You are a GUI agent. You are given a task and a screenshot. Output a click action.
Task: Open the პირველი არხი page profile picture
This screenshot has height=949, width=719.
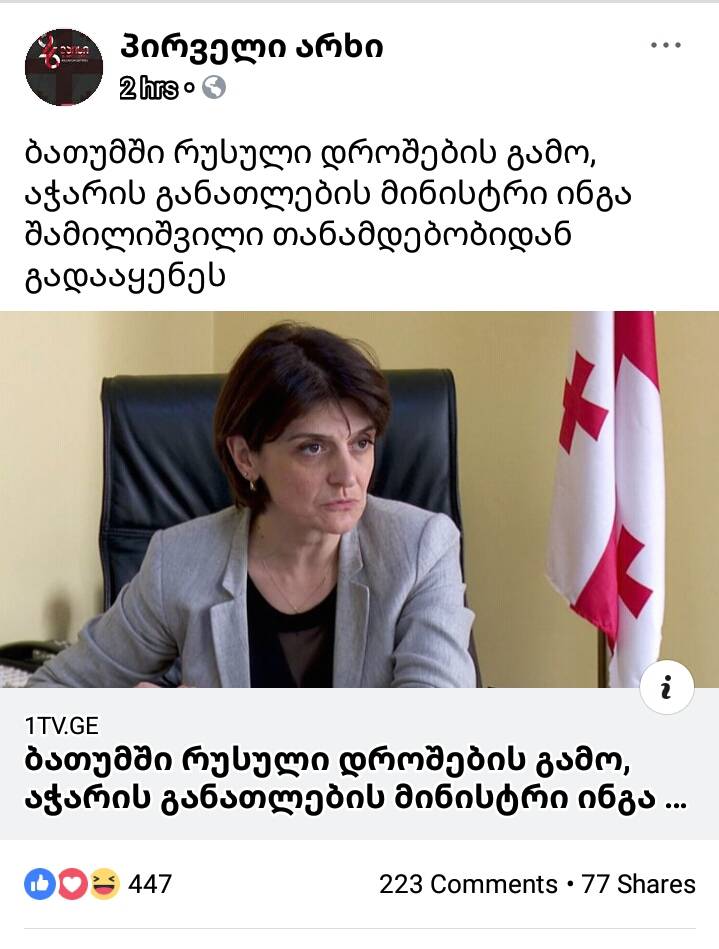point(64,68)
